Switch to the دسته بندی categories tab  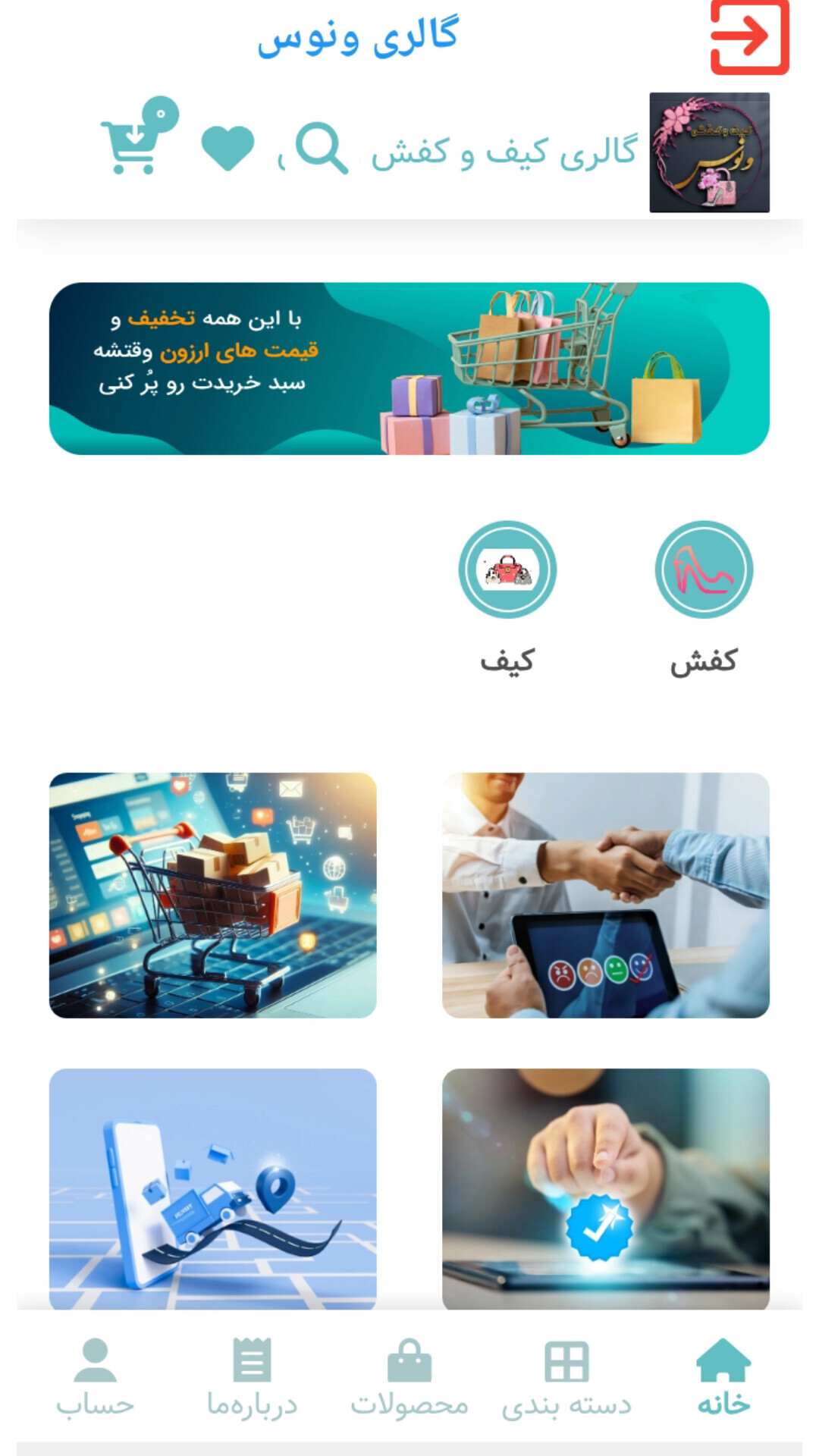pos(566,1377)
